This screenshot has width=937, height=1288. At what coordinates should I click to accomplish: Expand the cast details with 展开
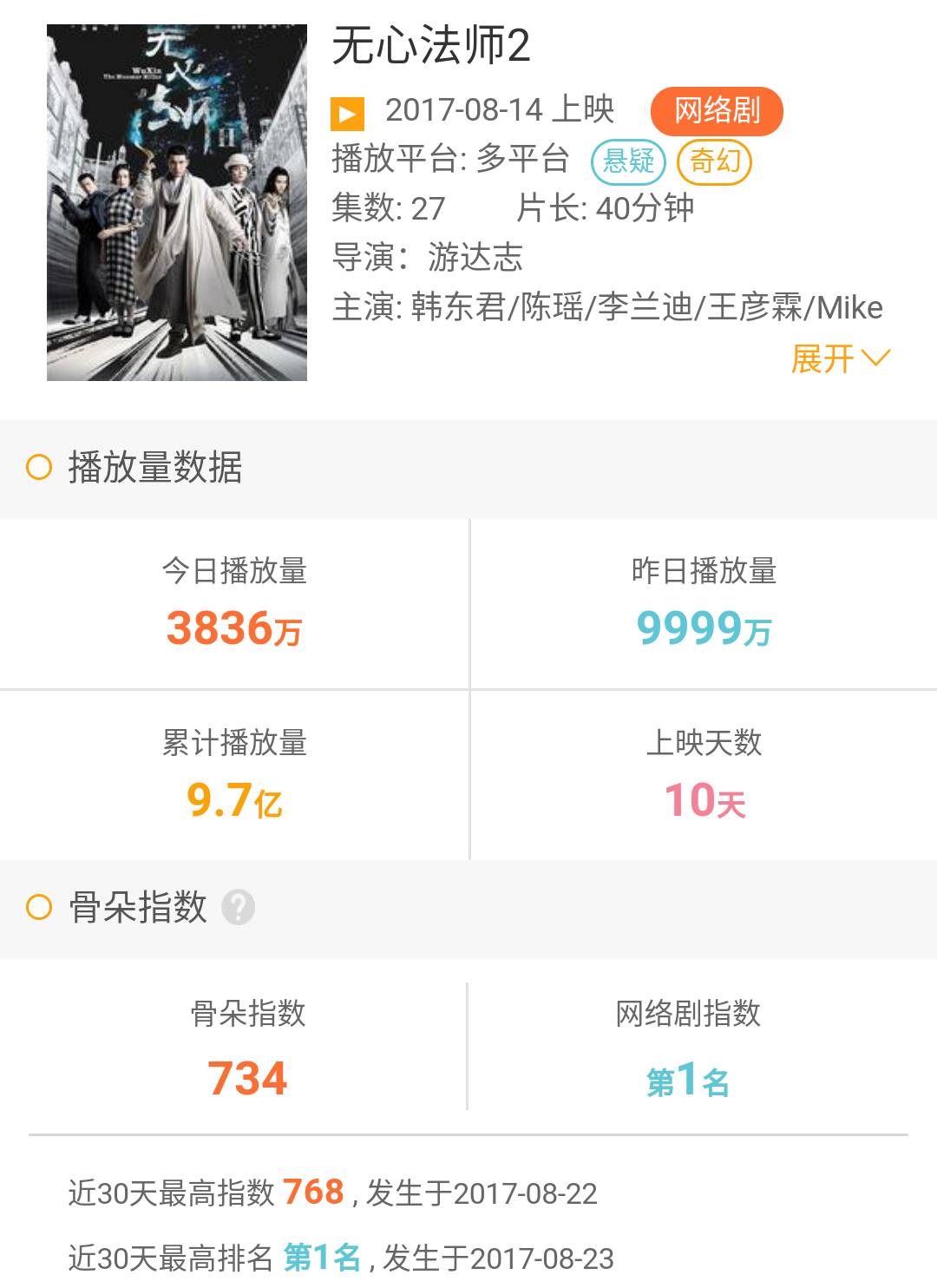840,358
